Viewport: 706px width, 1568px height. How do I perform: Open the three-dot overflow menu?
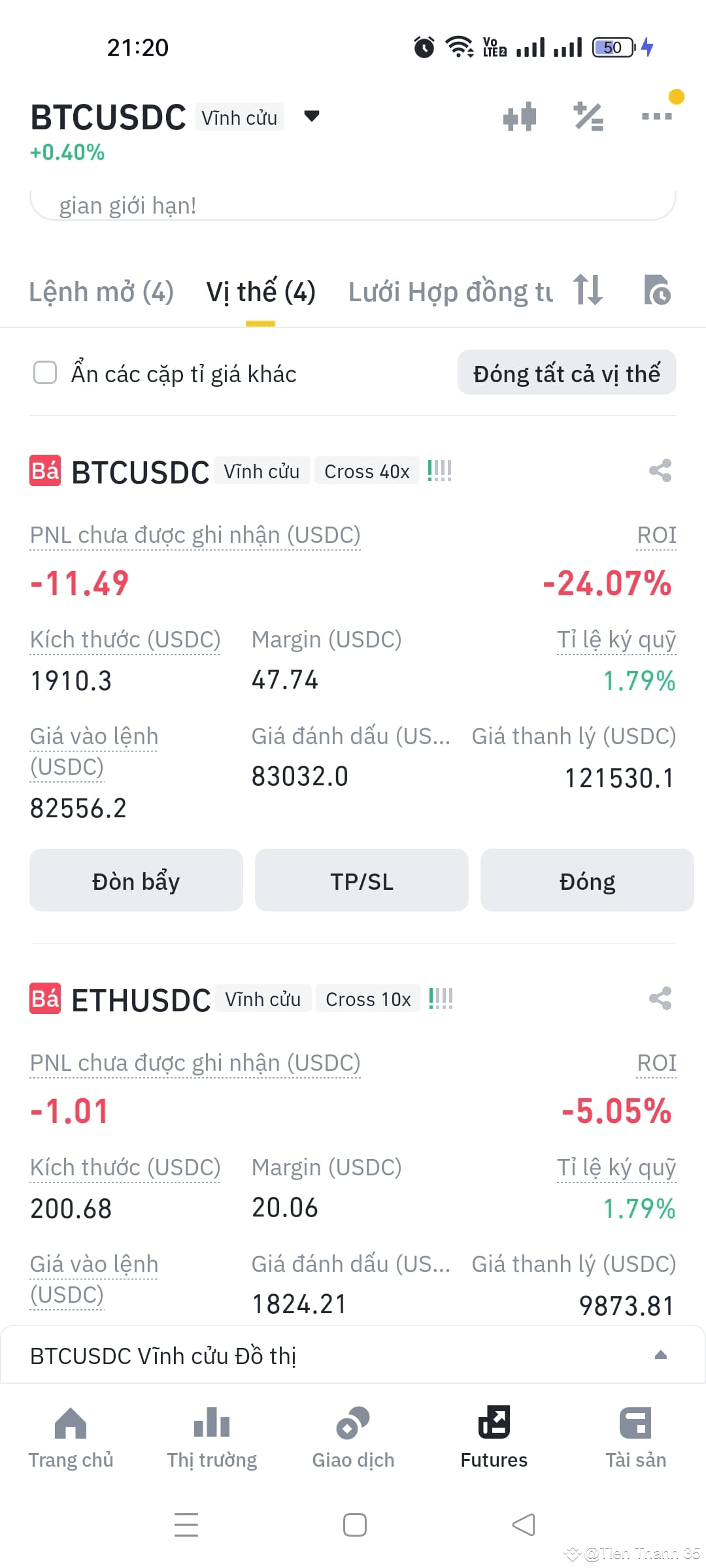click(656, 116)
